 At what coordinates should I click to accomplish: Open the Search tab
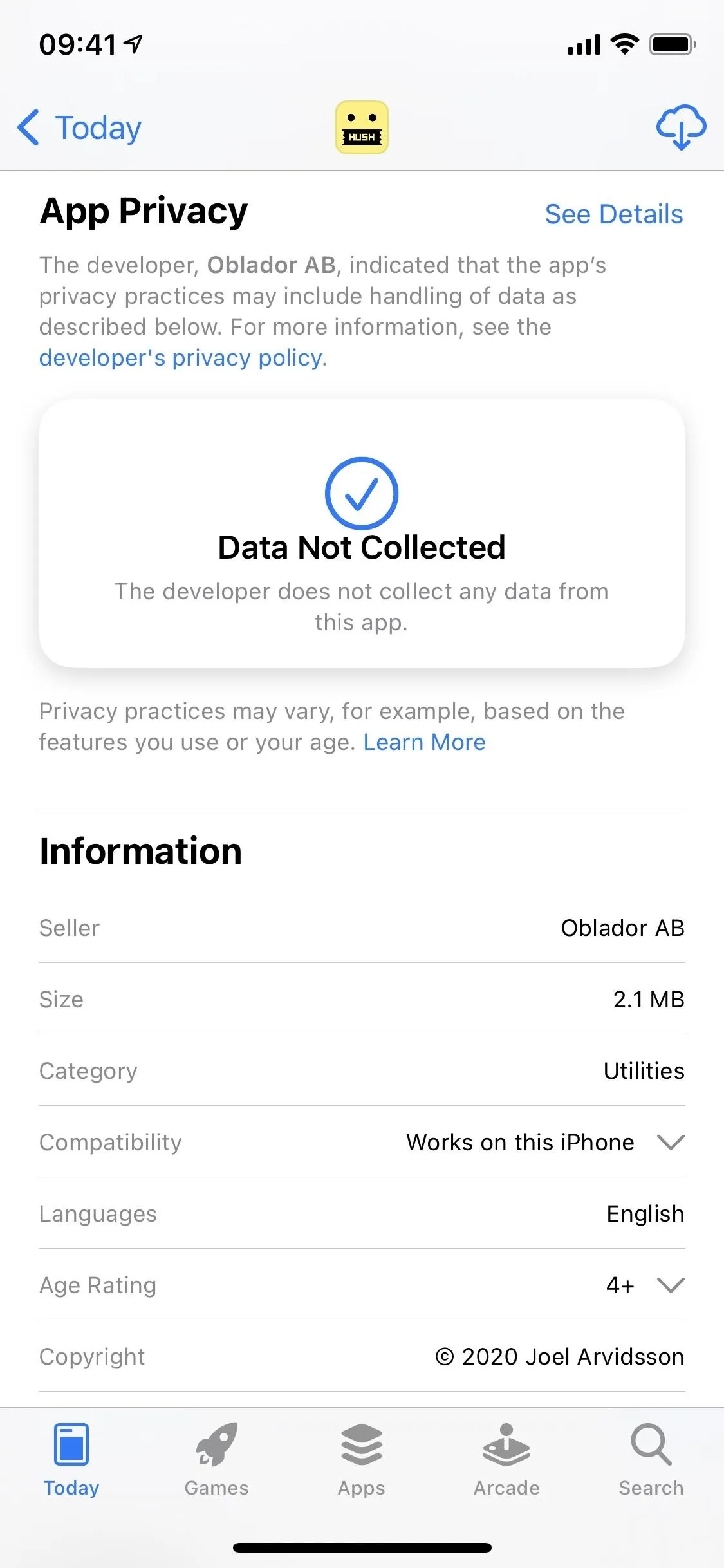tap(651, 1460)
